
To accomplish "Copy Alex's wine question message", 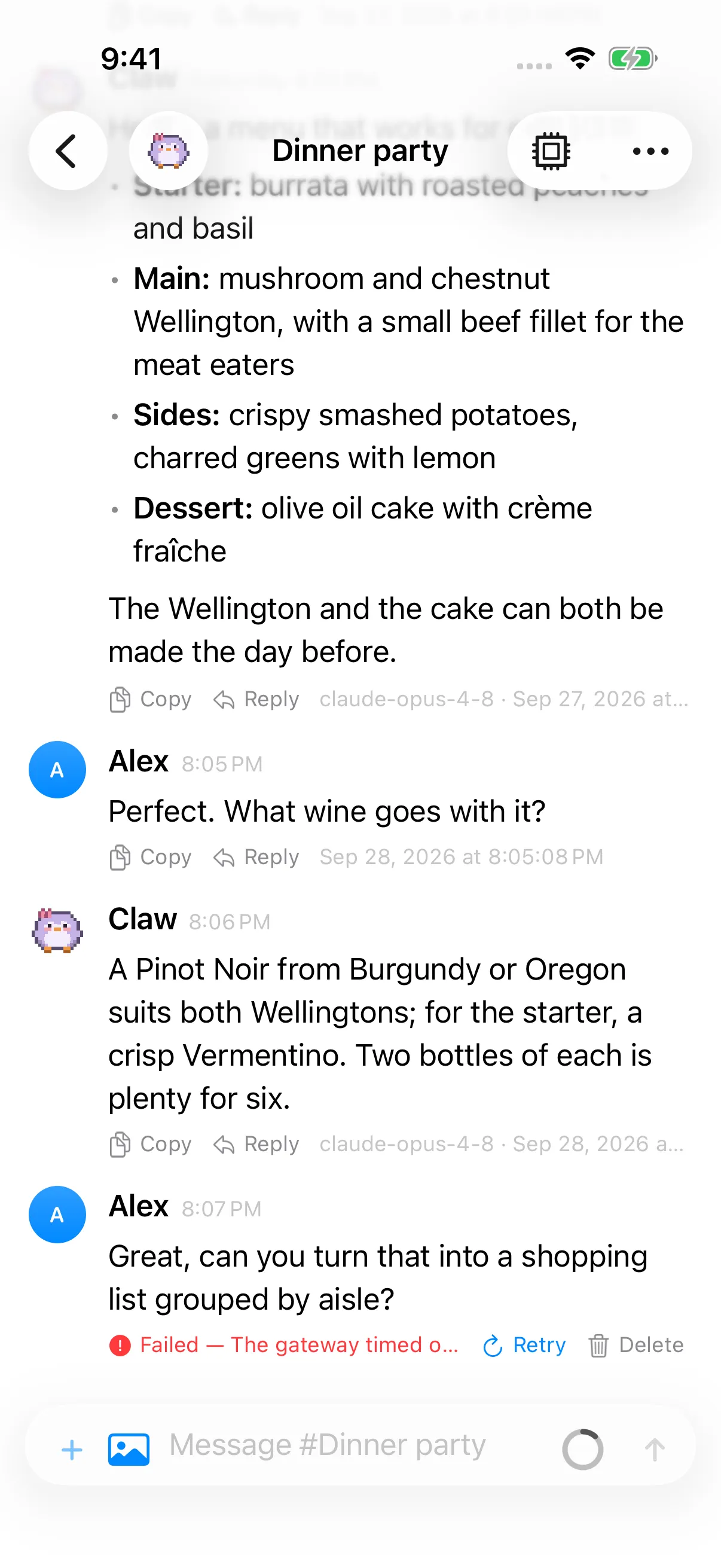I will [x=150, y=857].
